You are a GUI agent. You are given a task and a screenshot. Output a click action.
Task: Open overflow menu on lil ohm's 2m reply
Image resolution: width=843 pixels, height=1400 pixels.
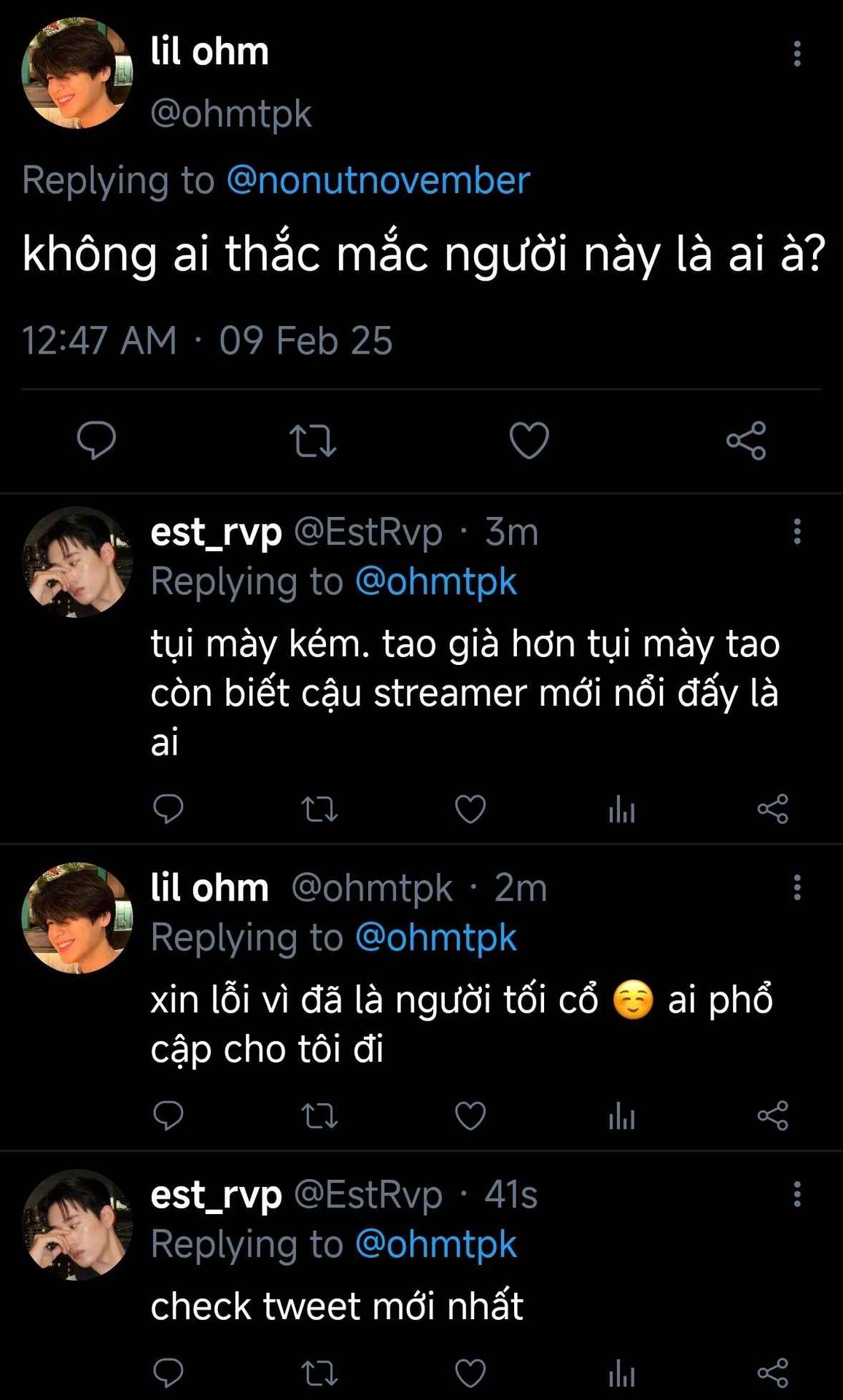[797, 887]
